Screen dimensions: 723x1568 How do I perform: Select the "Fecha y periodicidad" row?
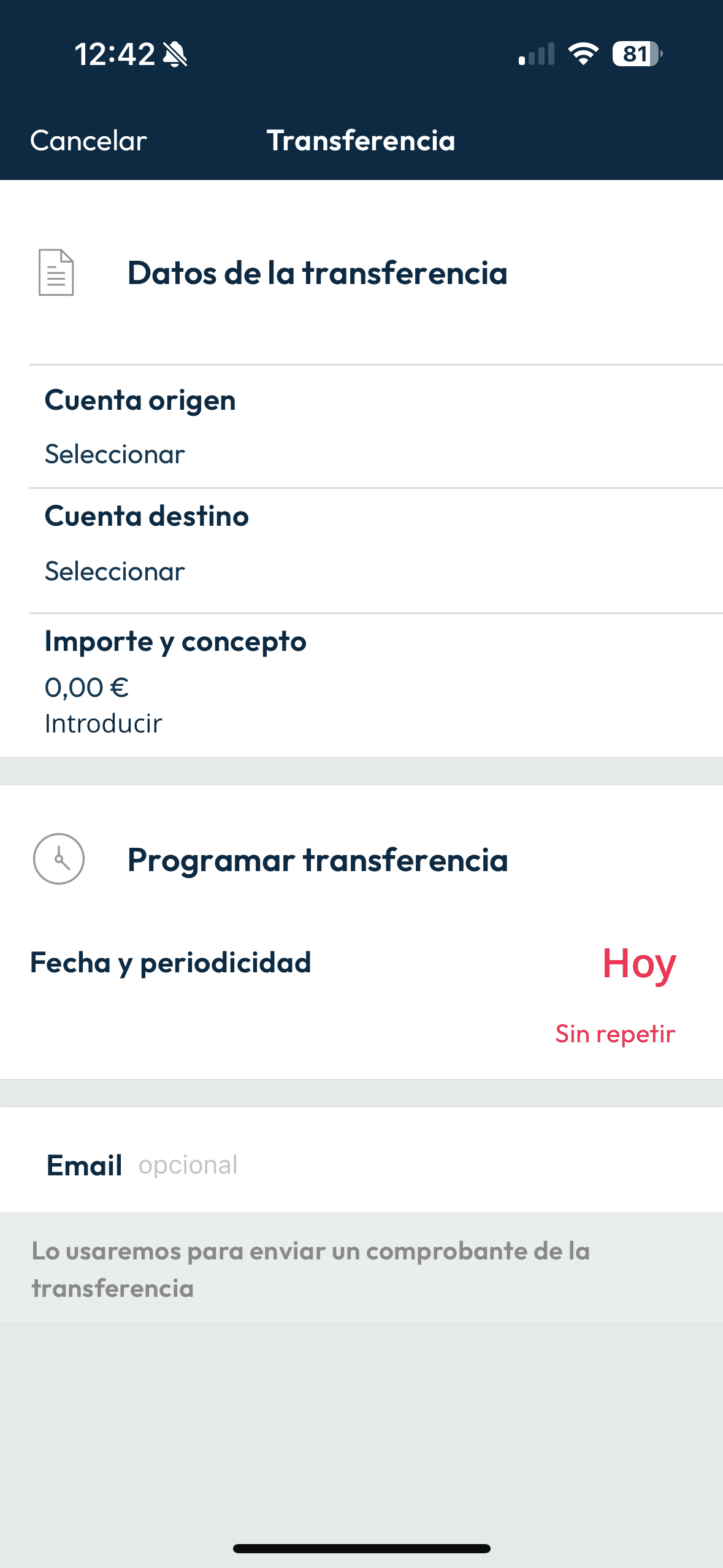point(170,962)
